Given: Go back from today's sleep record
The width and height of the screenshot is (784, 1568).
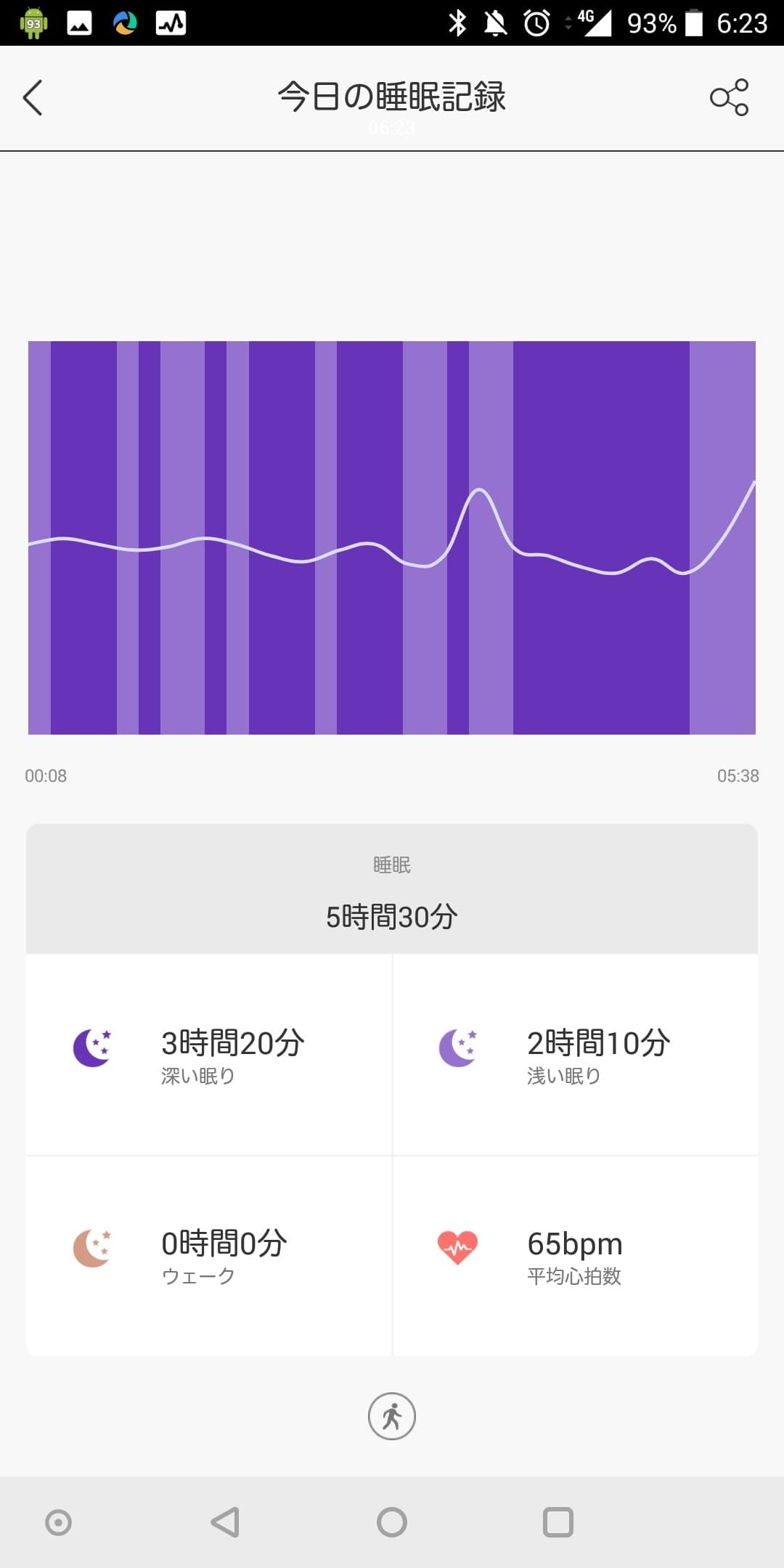Looking at the screenshot, I should pyautogui.click(x=33, y=97).
